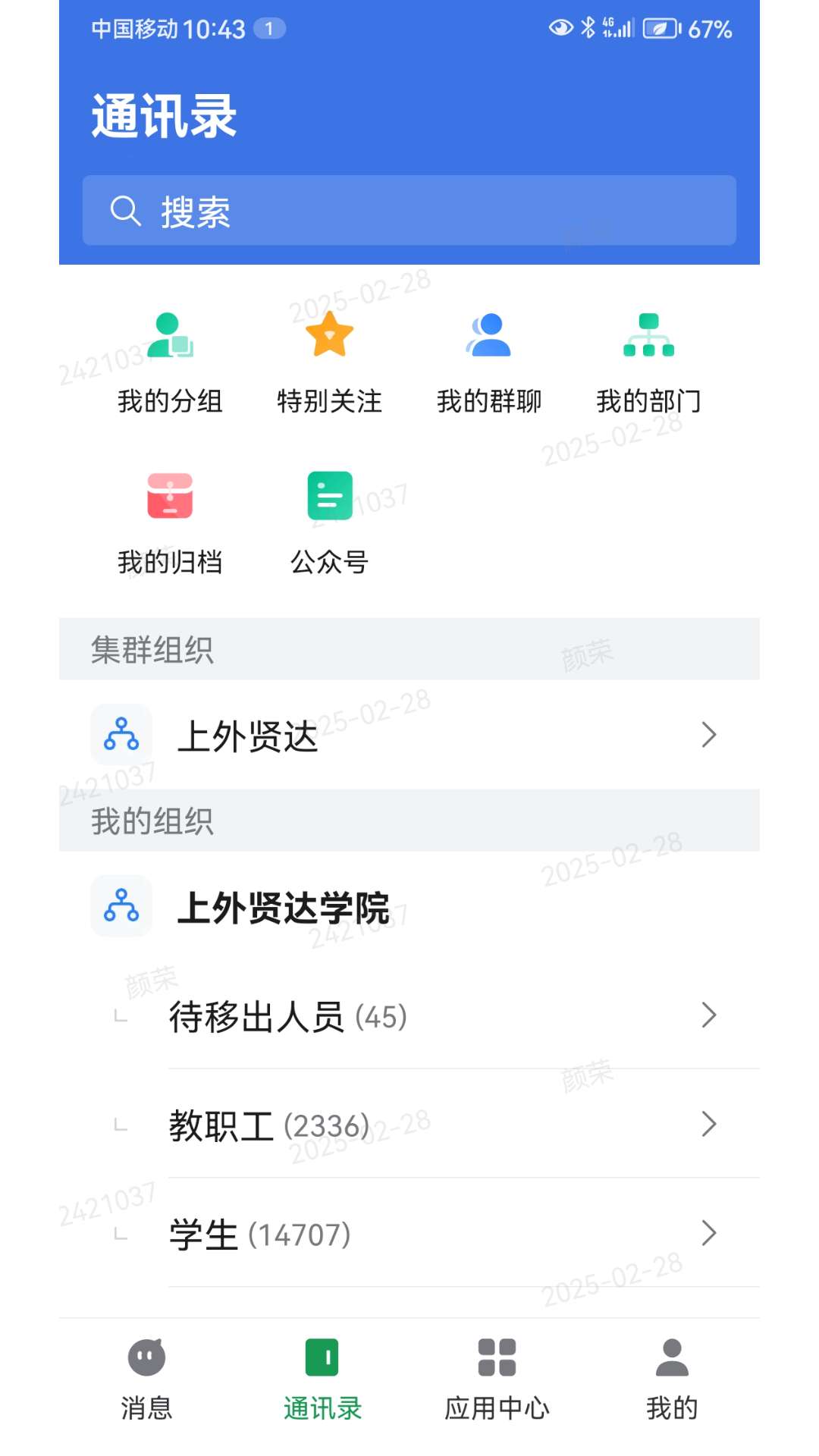Expand 教职工 (2336)
Viewport: 819px width, 1456px height.
click(x=409, y=1125)
